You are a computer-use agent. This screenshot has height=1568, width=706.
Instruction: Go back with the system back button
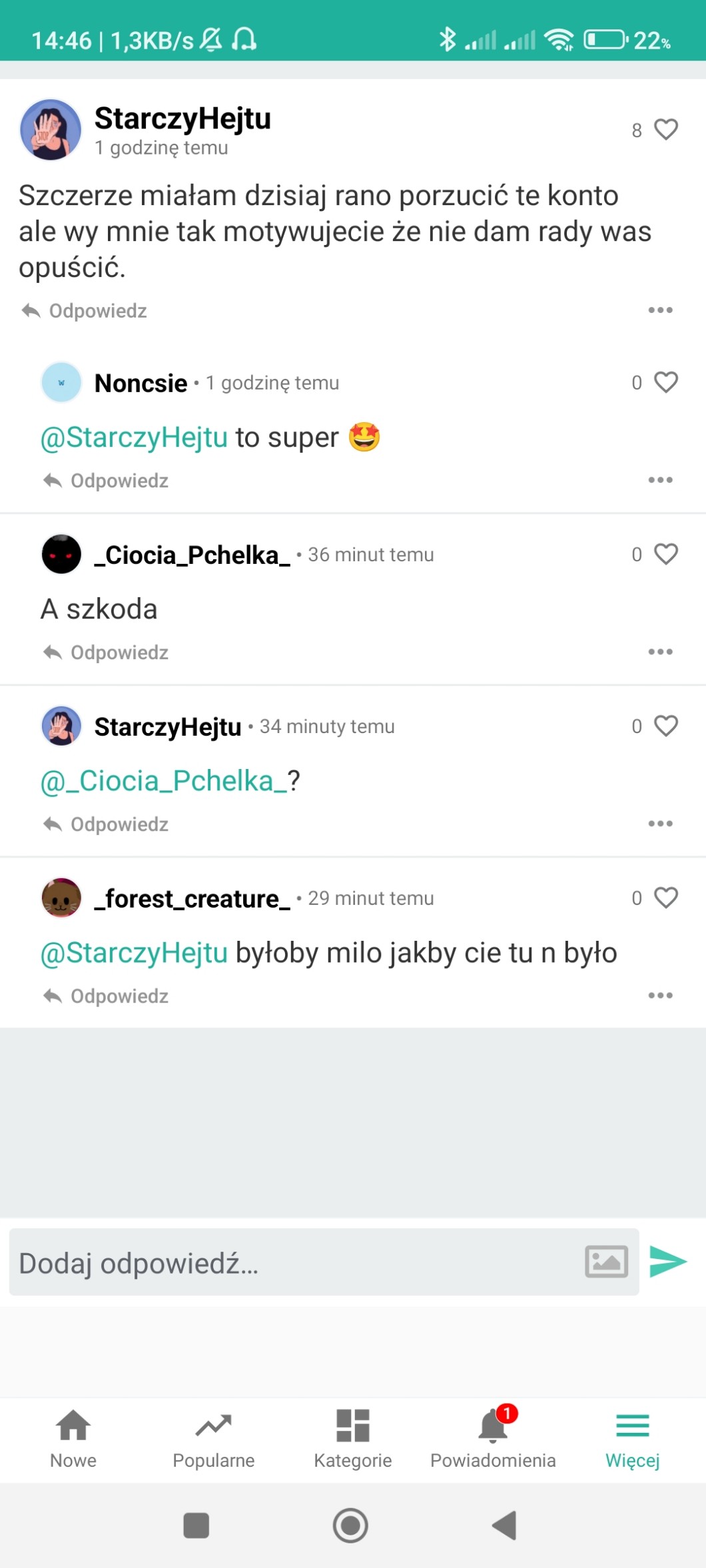coord(505,1525)
